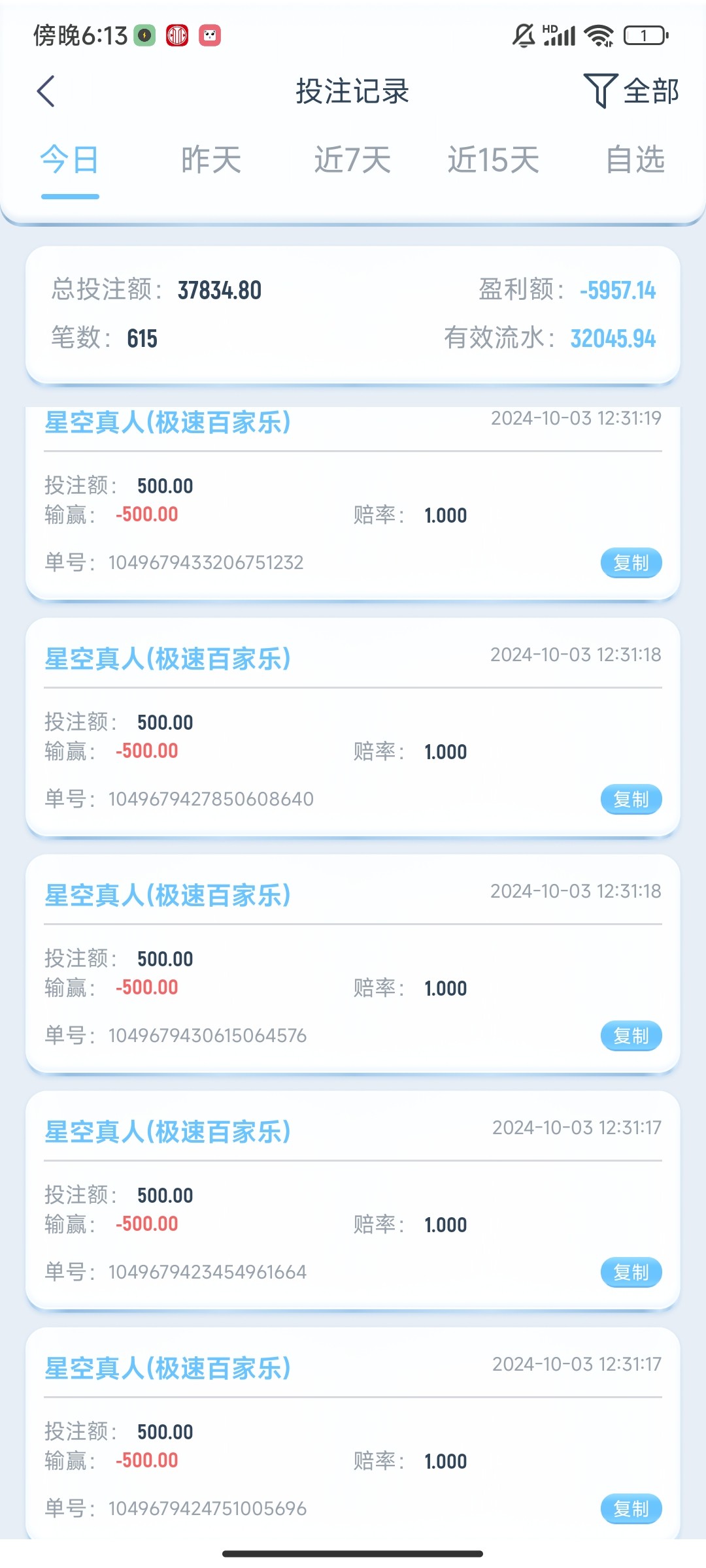Screen dimensions: 706x1568
Task: Open the 自选 custom date tab
Action: [635, 159]
